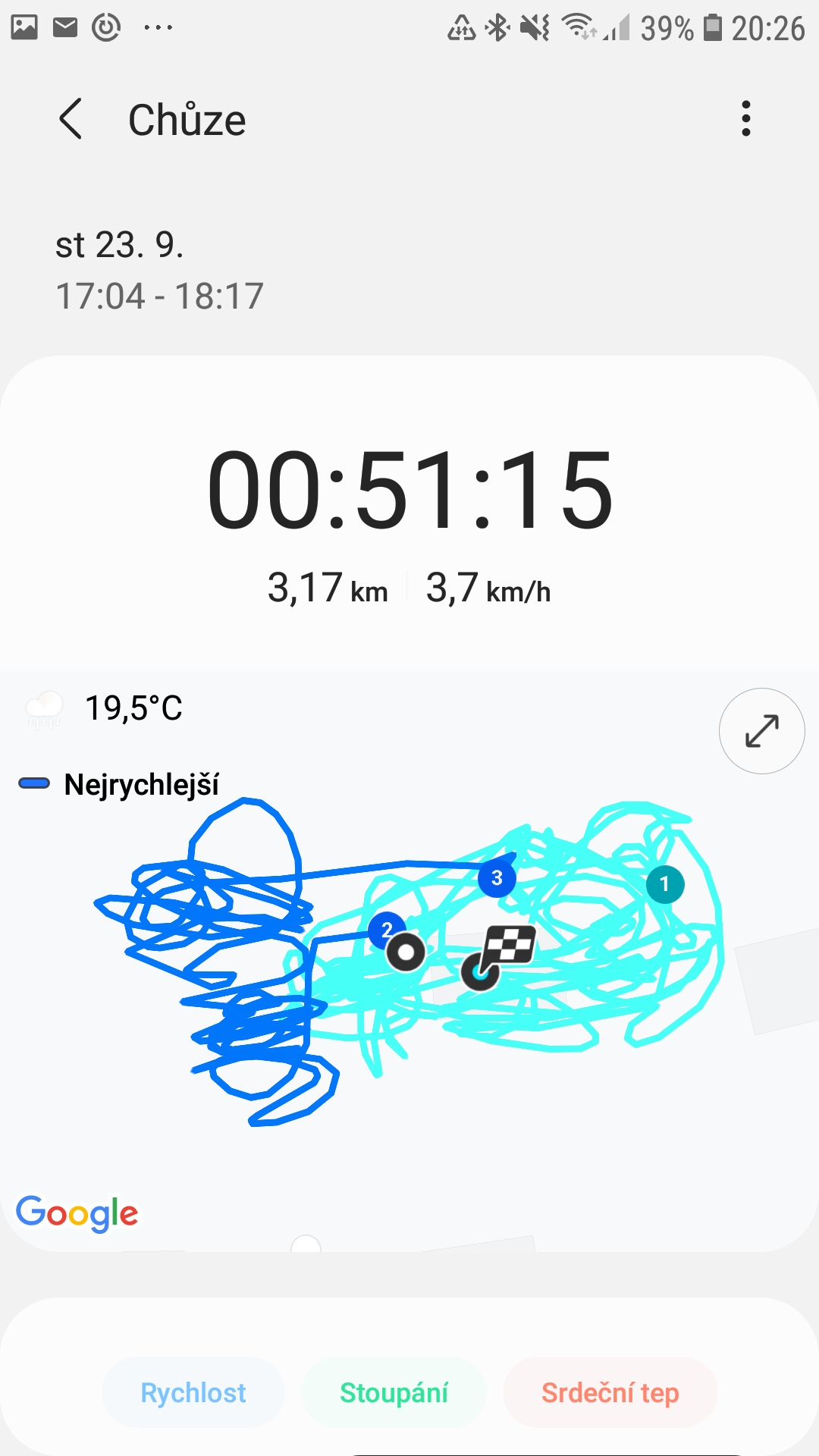Open the three-dot overflow menu
The image size is (819, 1456).
click(x=746, y=119)
